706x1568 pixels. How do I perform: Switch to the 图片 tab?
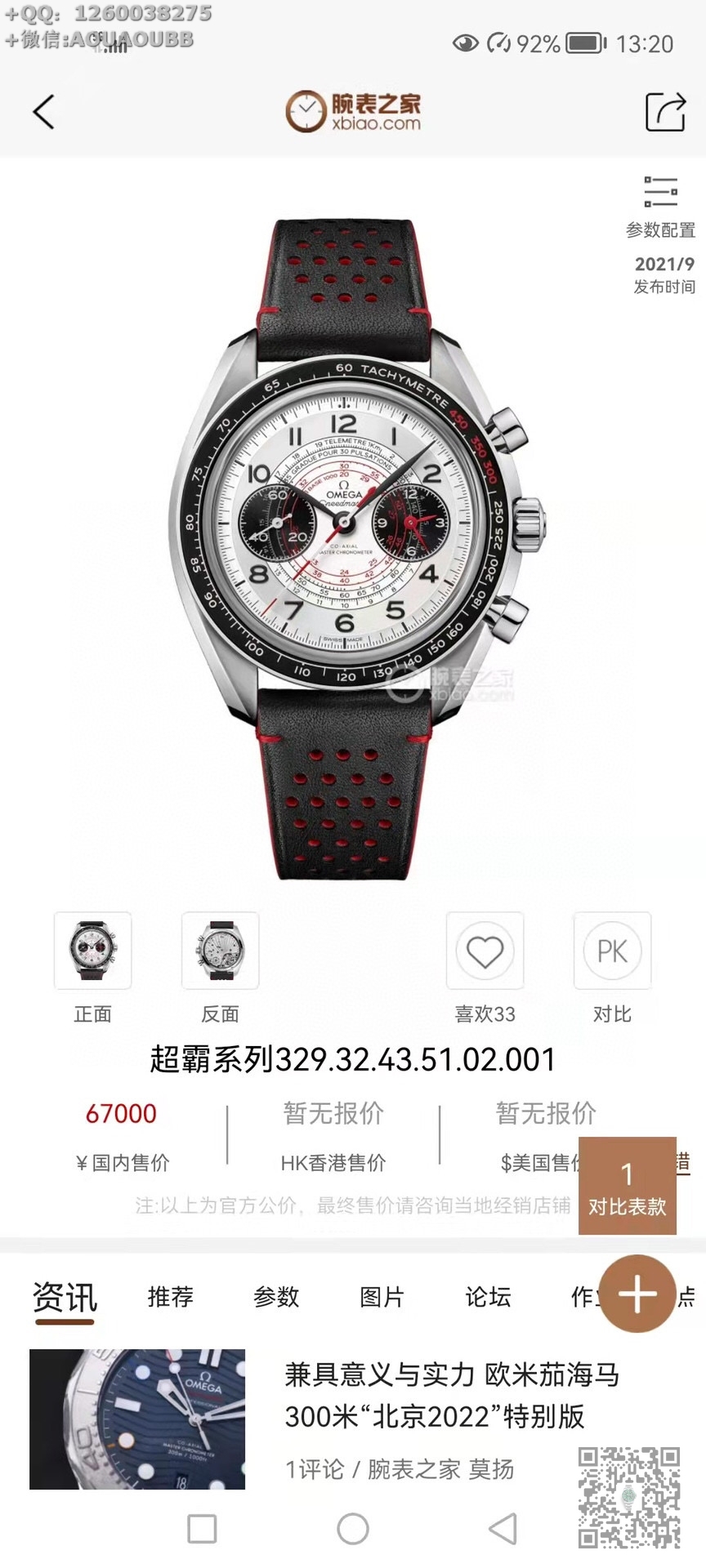382,1297
